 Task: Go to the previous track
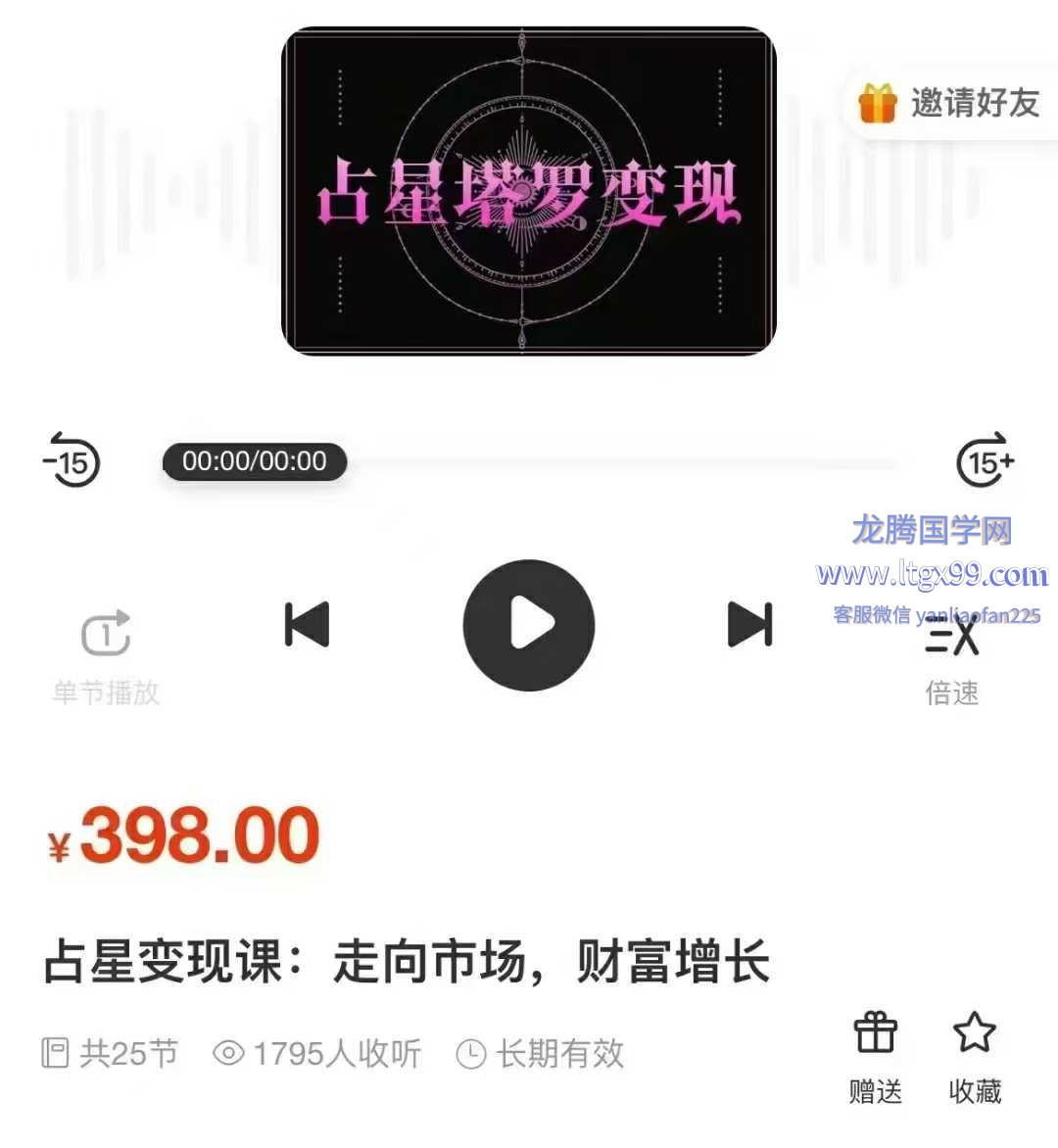click(307, 625)
